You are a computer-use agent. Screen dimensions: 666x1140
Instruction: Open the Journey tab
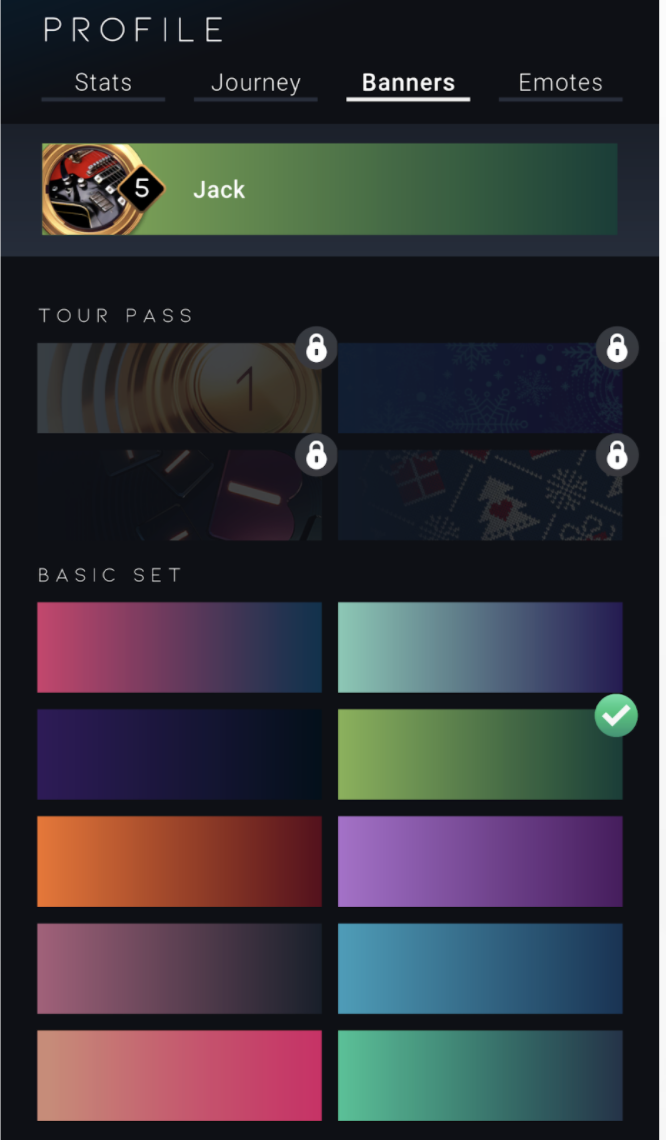tap(256, 83)
